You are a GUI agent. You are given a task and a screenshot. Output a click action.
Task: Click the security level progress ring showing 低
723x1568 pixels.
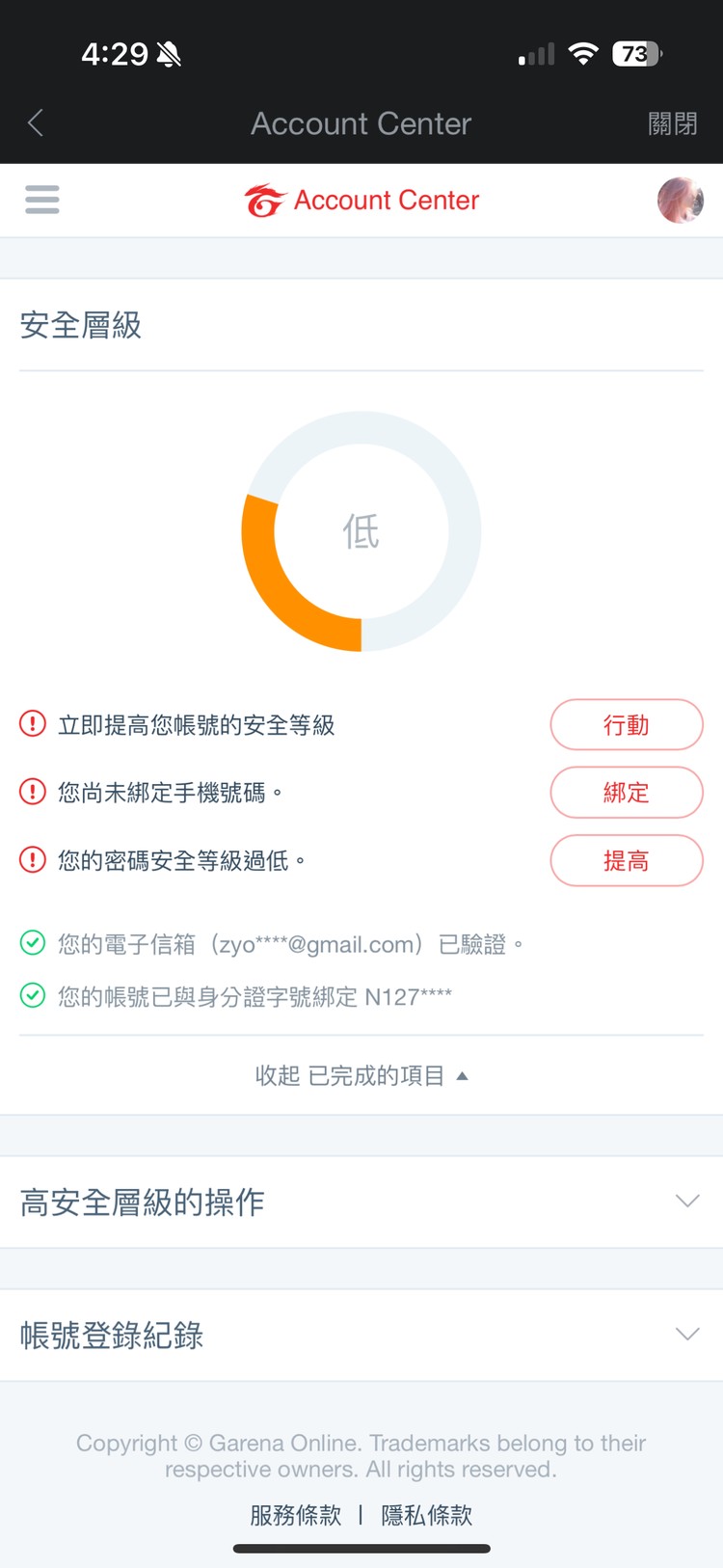(361, 531)
